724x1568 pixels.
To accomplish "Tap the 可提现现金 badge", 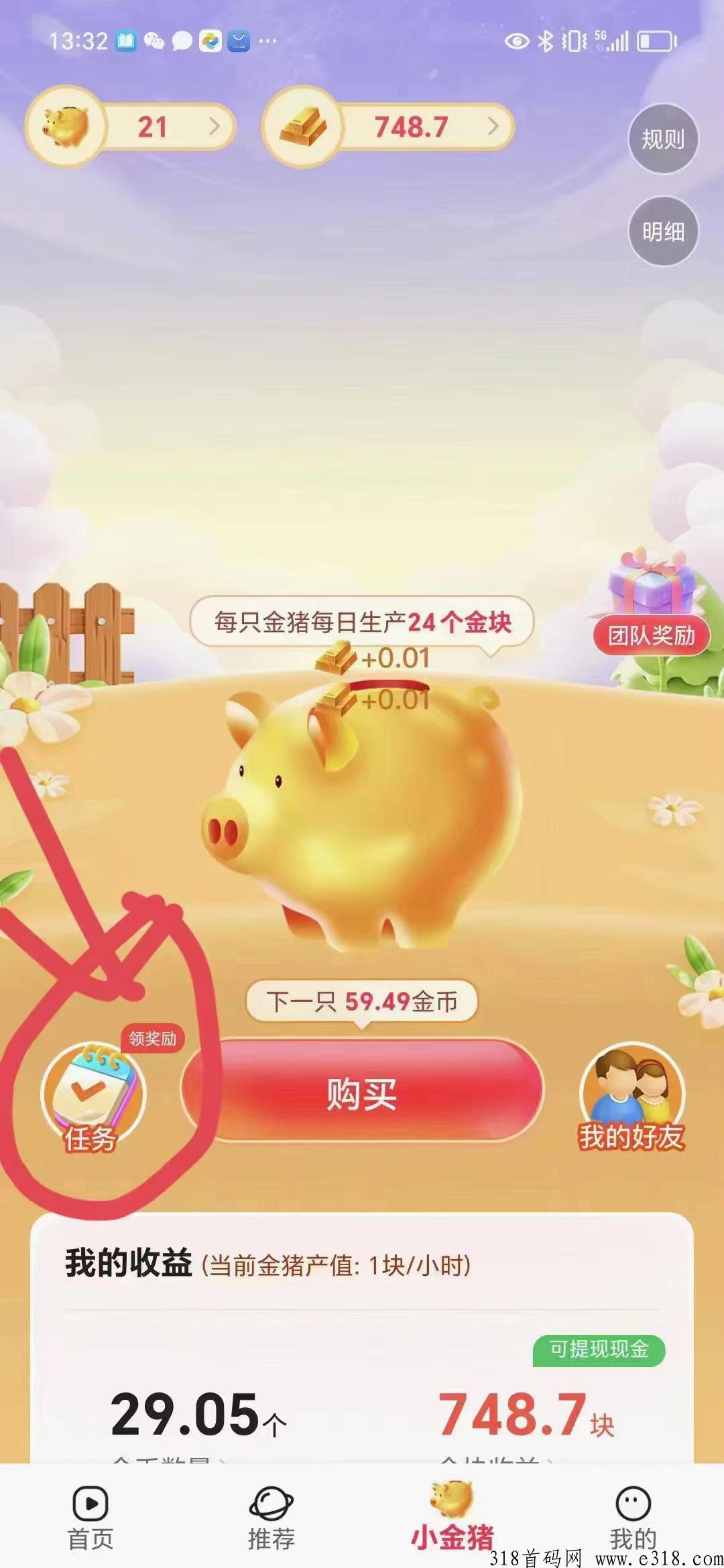I will click(x=599, y=1349).
